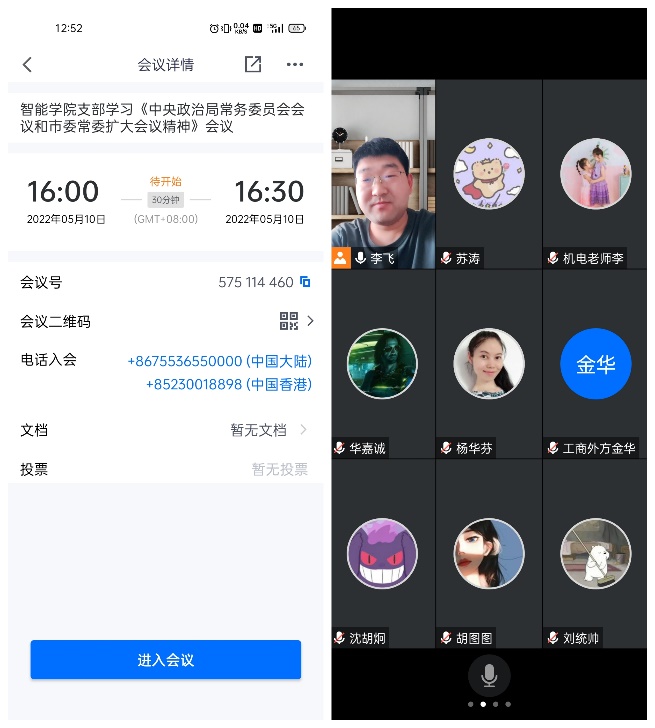655x728 pixels.
Task: Open the 文档 row
Action: (165, 430)
